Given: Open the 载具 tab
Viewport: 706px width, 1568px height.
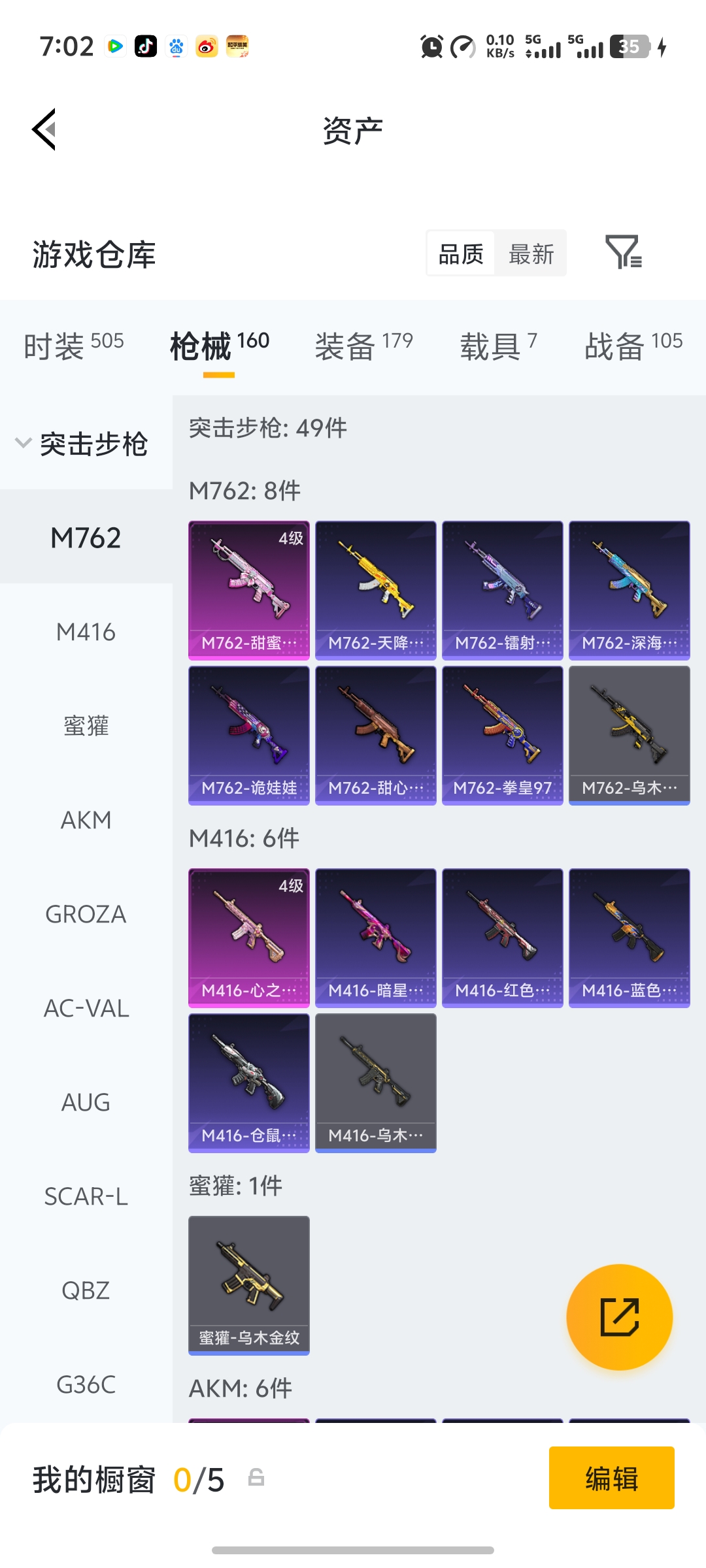Looking at the screenshot, I should tap(498, 345).
